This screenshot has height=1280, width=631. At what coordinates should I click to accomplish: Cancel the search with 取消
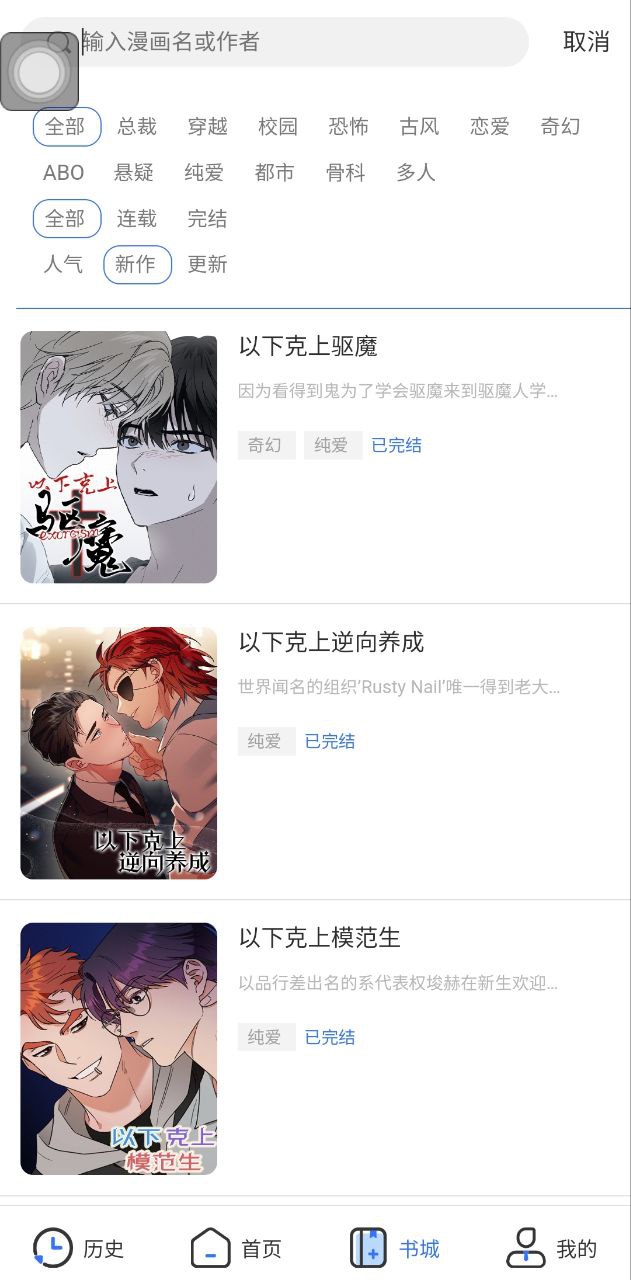pyautogui.click(x=586, y=42)
